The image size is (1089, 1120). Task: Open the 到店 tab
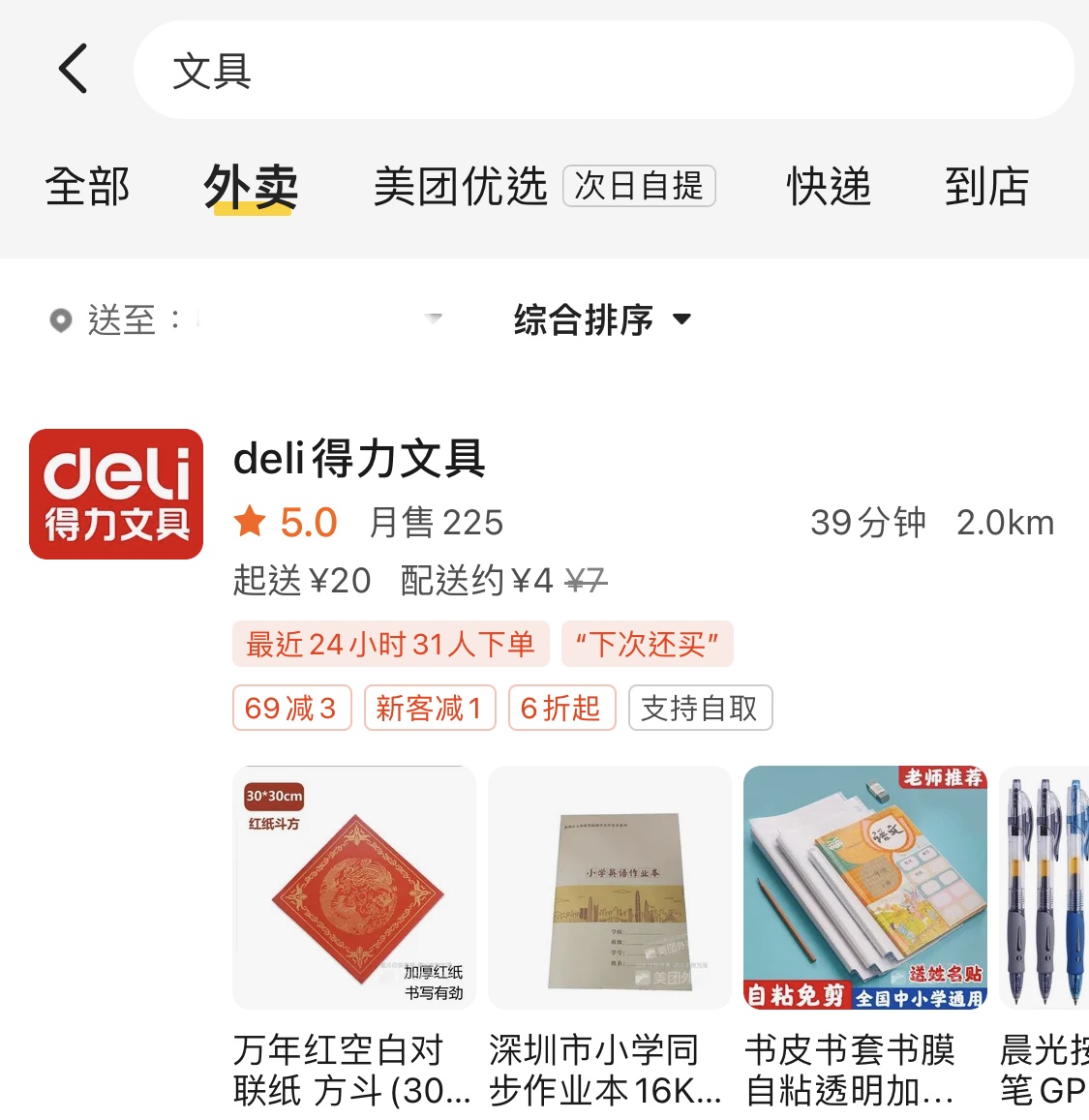tap(986, 186)
